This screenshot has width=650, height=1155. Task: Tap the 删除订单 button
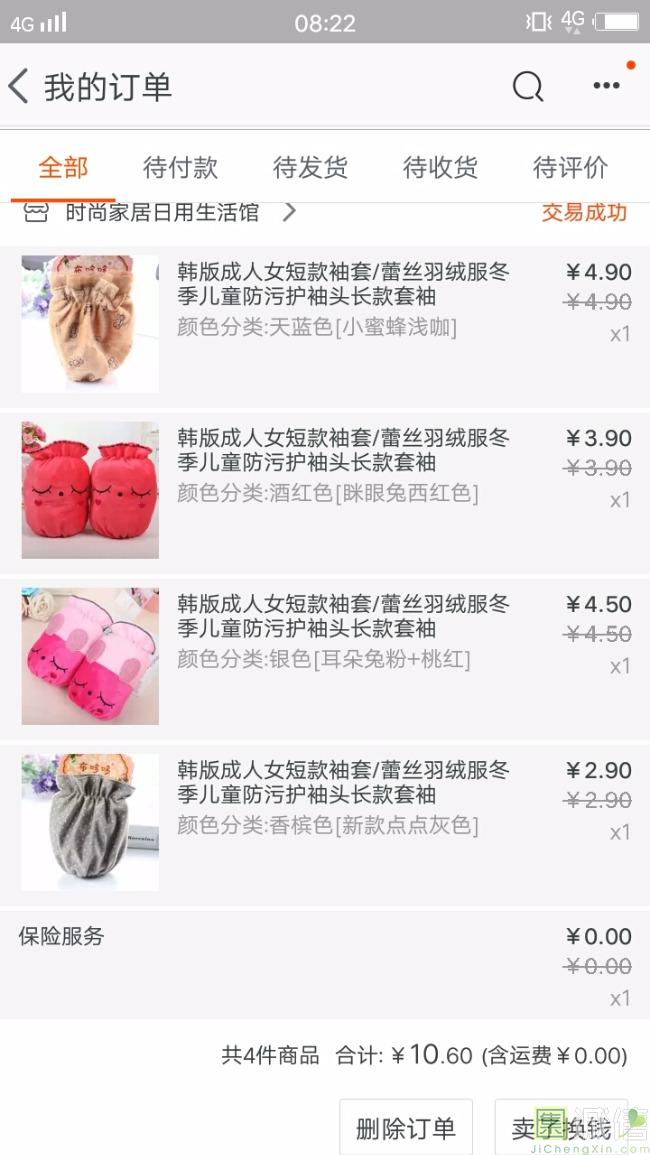(x=405, y=1129)
